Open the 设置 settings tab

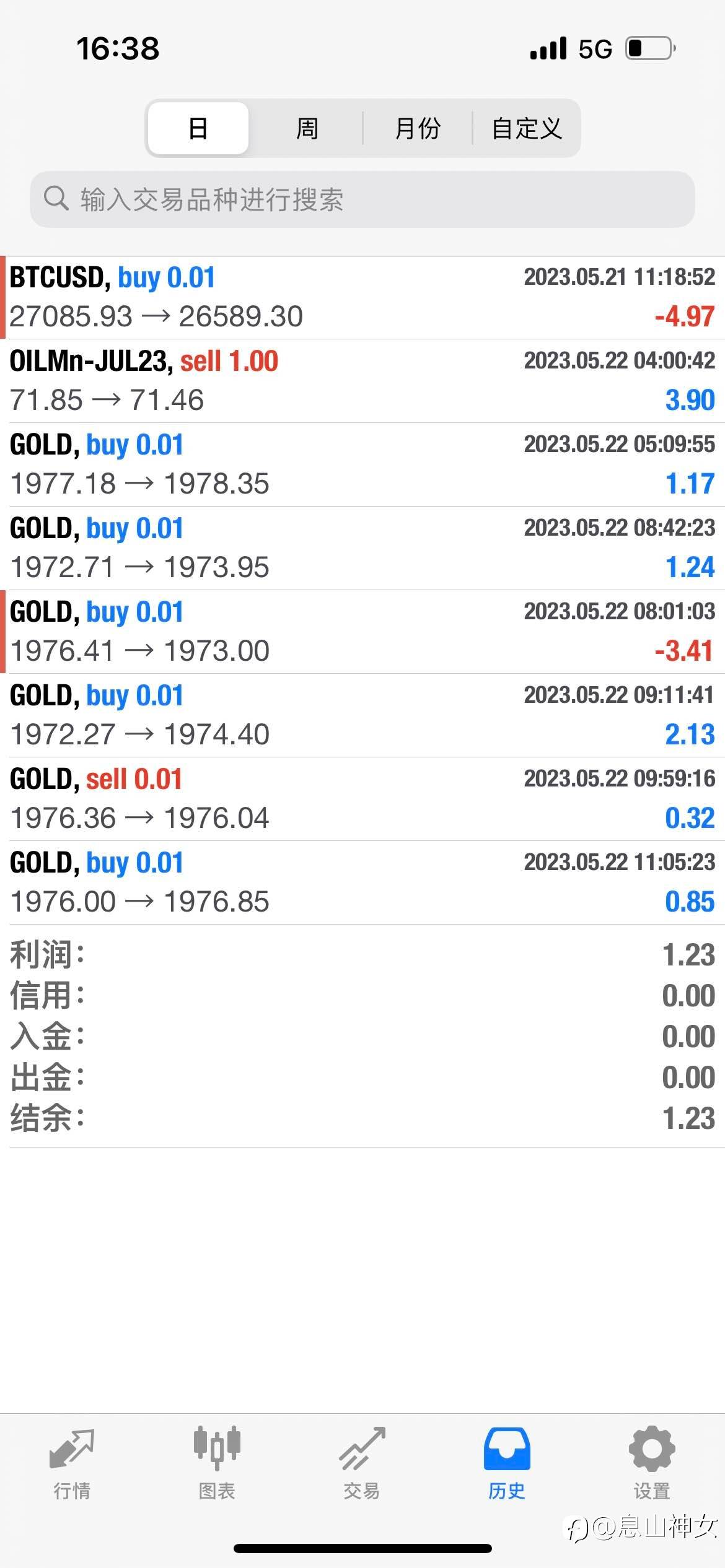pos(652,1464)
